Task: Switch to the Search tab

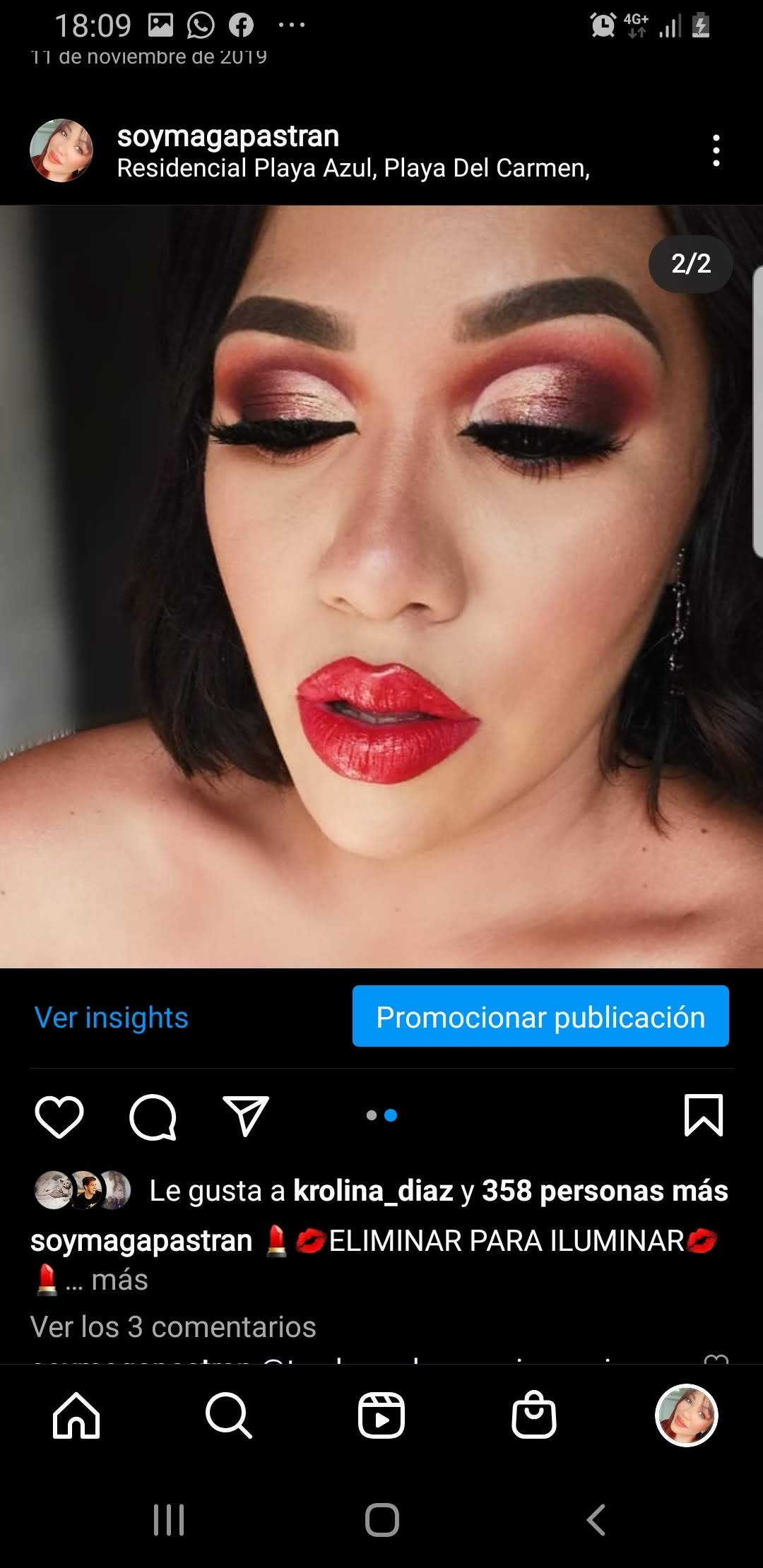Action: click(228, 1415)
